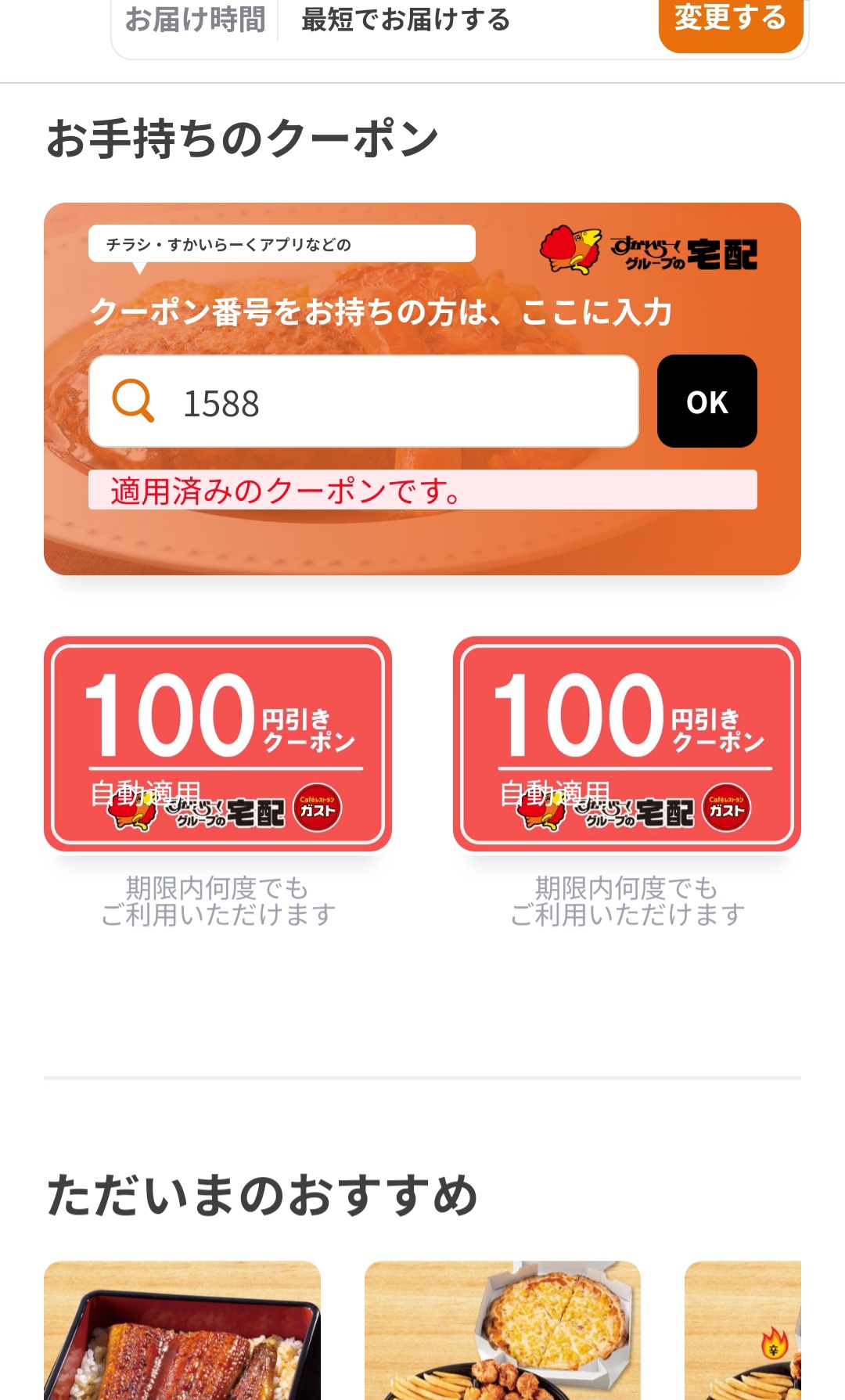
Task: Confirm the coupon code with OK
Action: 707,401
